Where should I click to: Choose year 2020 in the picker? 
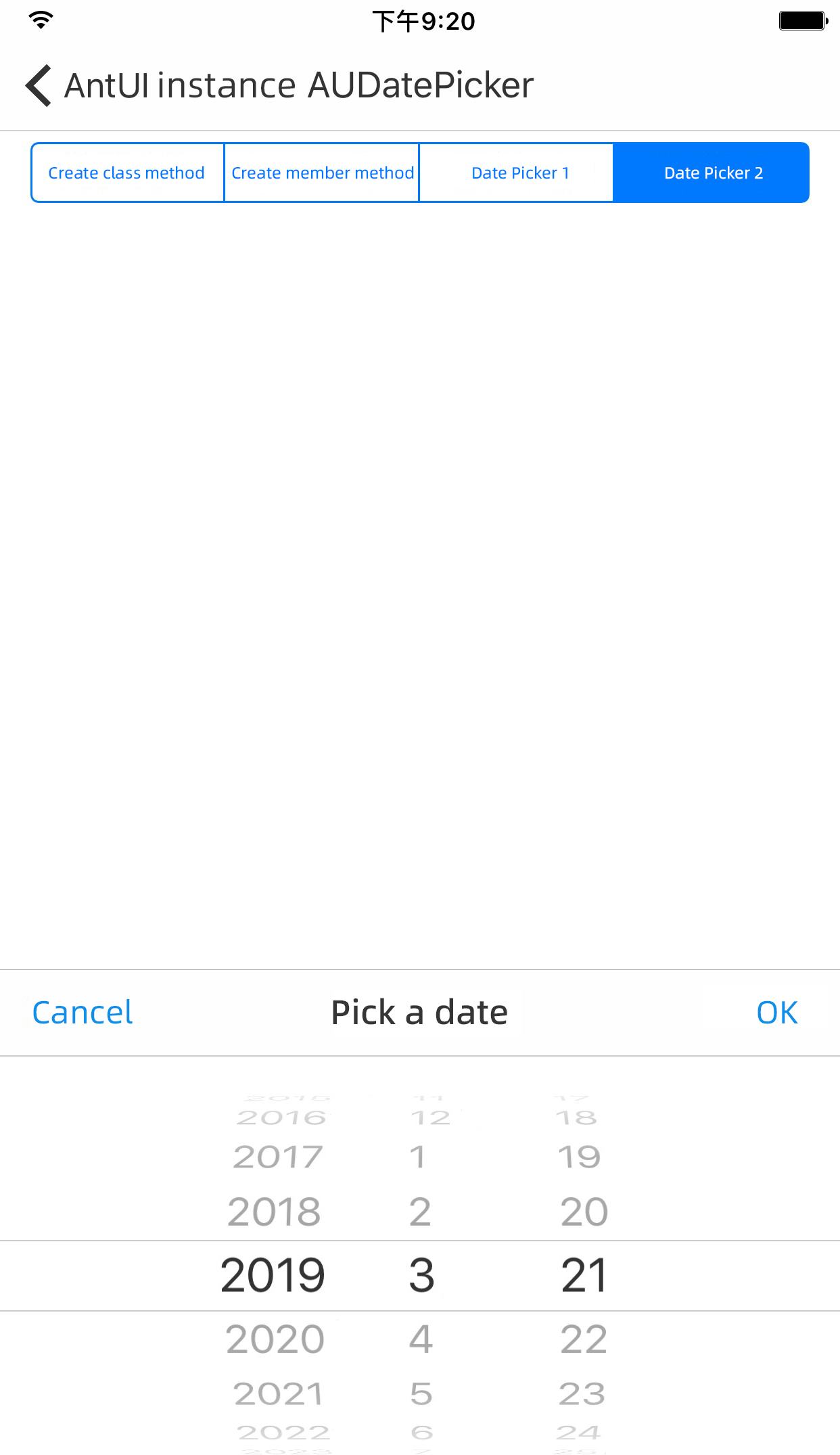(x=275, y=1339)
